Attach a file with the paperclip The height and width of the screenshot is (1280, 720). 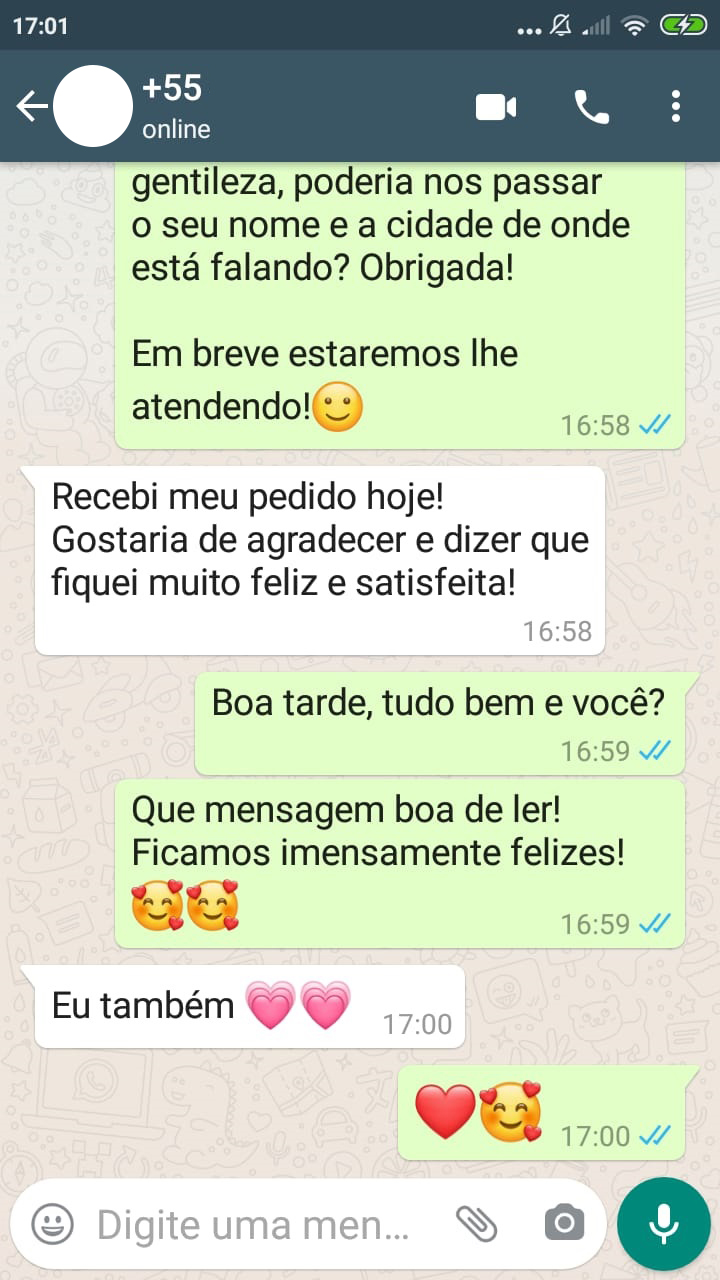477,1222
